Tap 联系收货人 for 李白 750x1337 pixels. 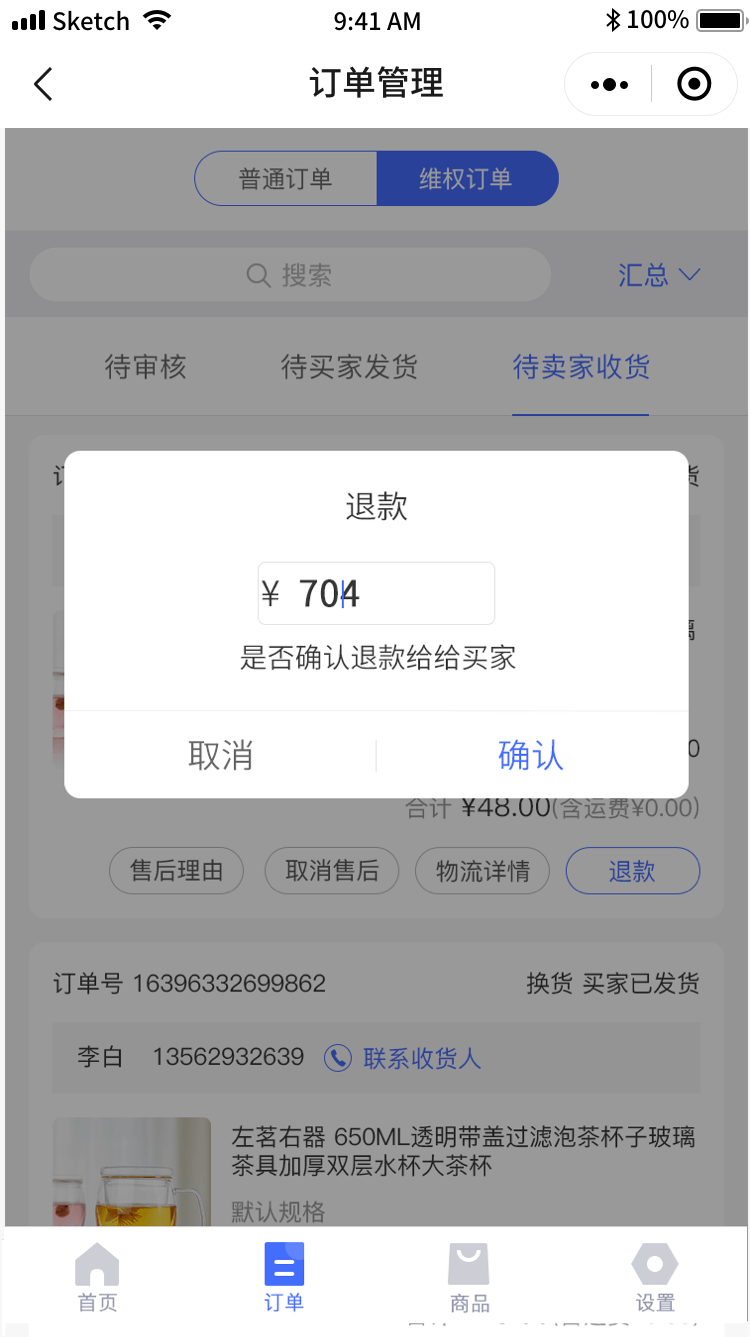point(403,1058)
